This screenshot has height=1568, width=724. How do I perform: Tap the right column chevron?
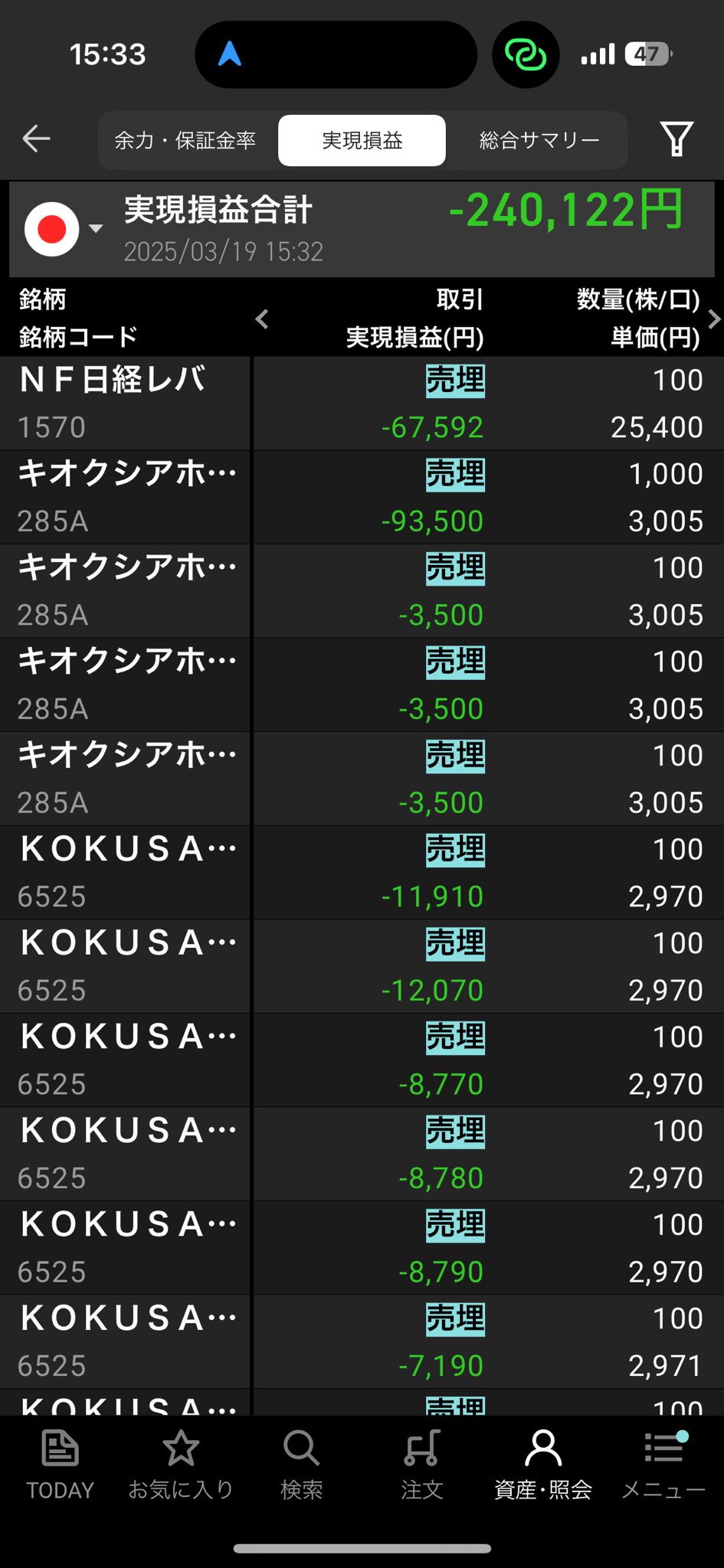click(713, 318)
